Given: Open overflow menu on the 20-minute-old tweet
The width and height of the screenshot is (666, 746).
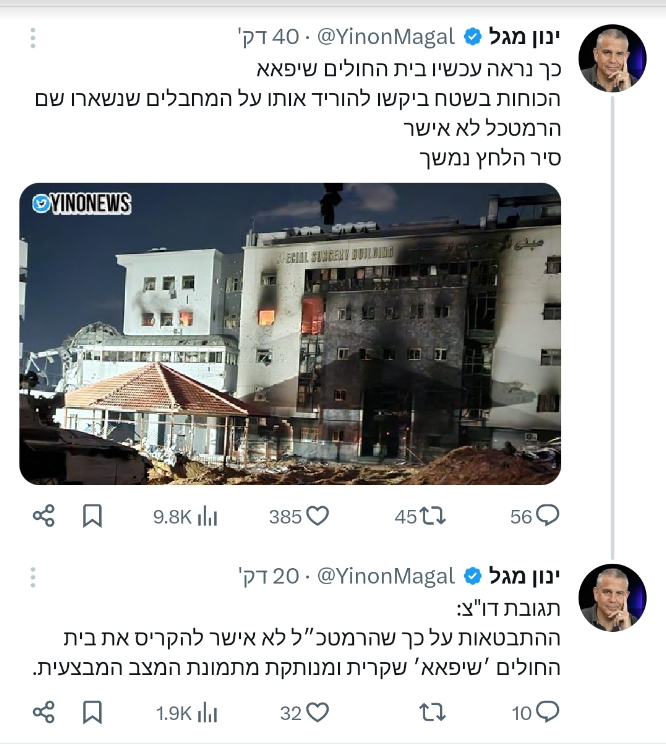Looking at the screenshot, I should pyautogui.click(x=33, y=577).
